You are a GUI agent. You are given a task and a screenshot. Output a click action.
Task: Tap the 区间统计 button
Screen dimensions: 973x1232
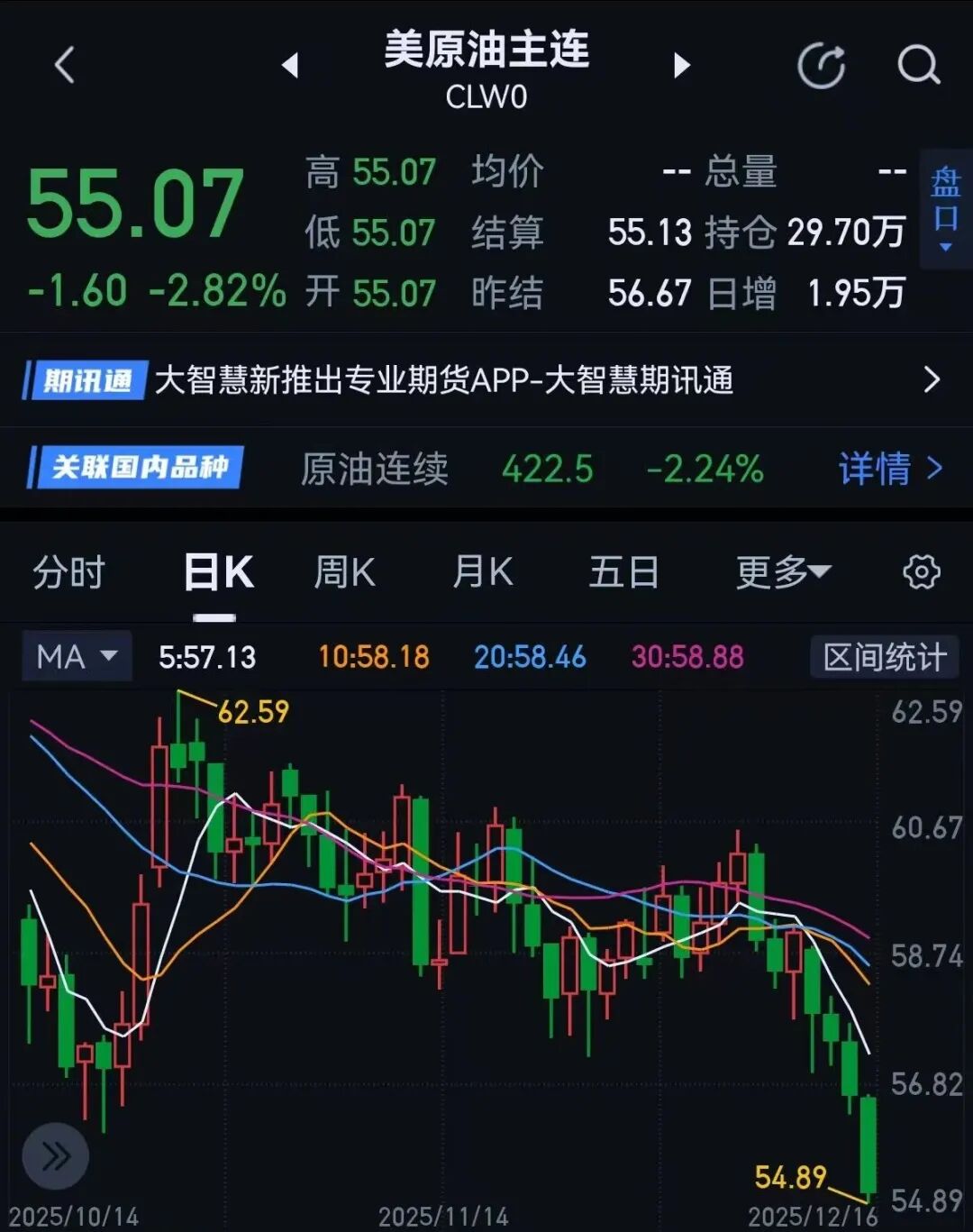click(884, 657)
